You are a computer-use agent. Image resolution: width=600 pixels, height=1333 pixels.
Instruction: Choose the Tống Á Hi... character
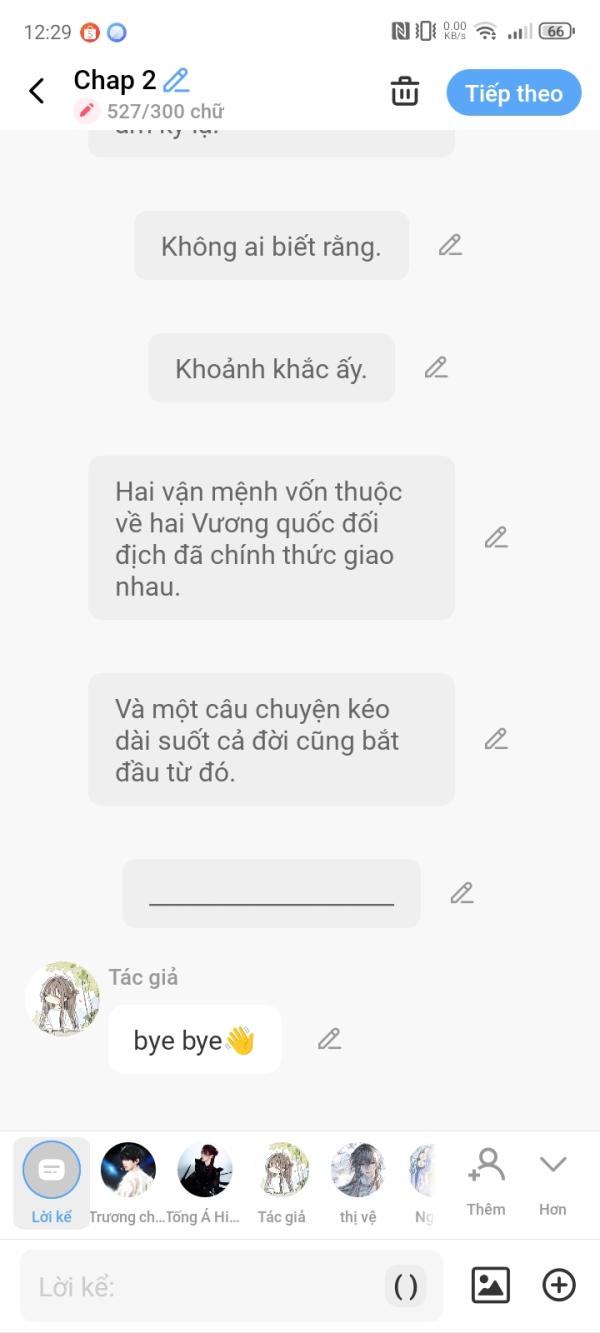pyautogui.click(x=204, y=1184)
